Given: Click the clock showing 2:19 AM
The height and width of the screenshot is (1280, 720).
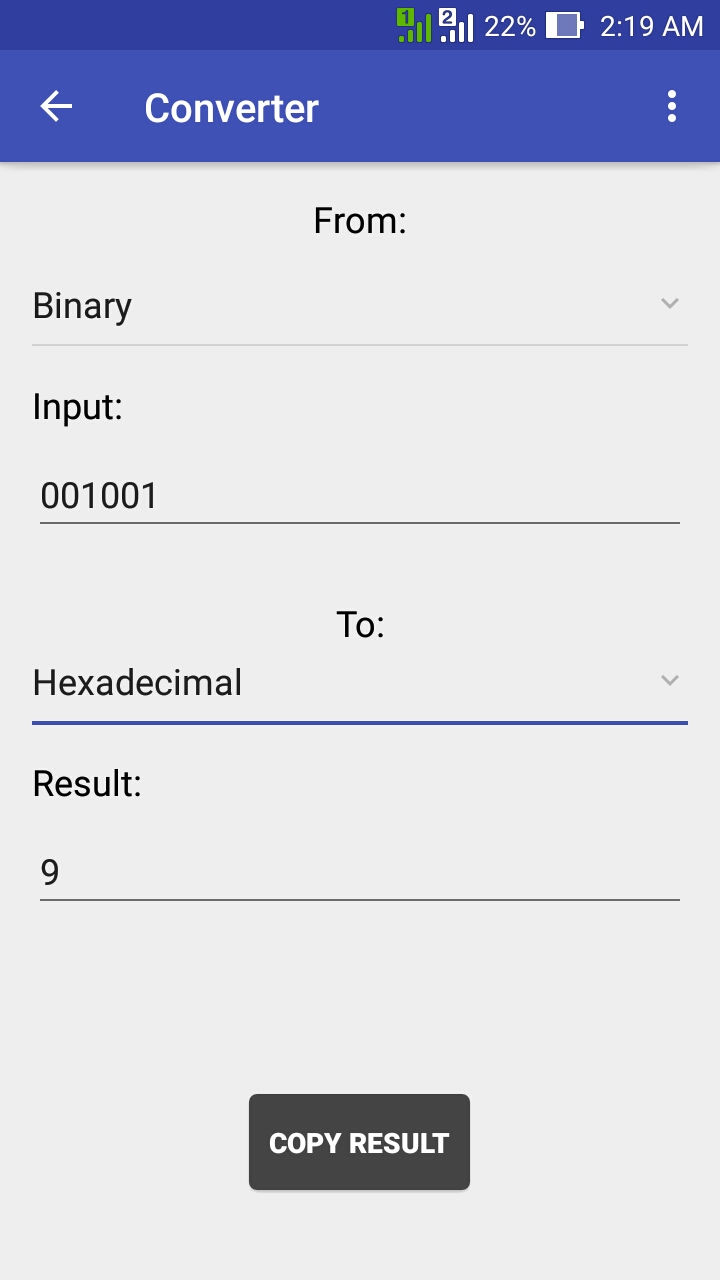Looking at the screenshot, I should pyautogui.click(x=650, y=26).
